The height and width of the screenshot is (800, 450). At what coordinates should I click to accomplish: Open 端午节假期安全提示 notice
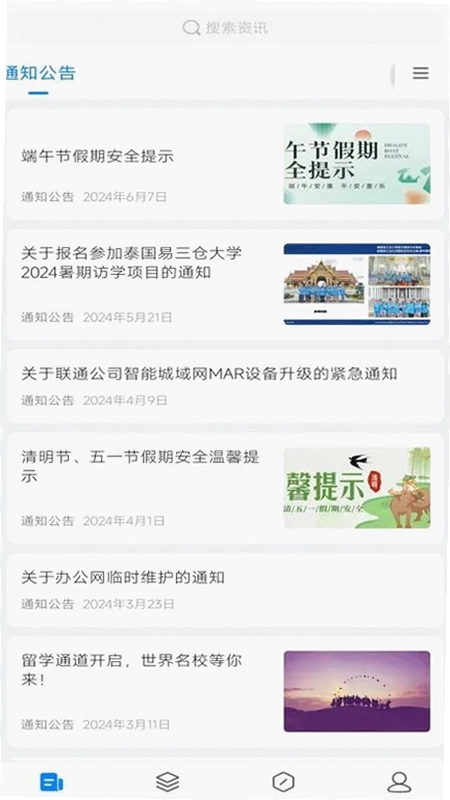click(x=225, y=164)
